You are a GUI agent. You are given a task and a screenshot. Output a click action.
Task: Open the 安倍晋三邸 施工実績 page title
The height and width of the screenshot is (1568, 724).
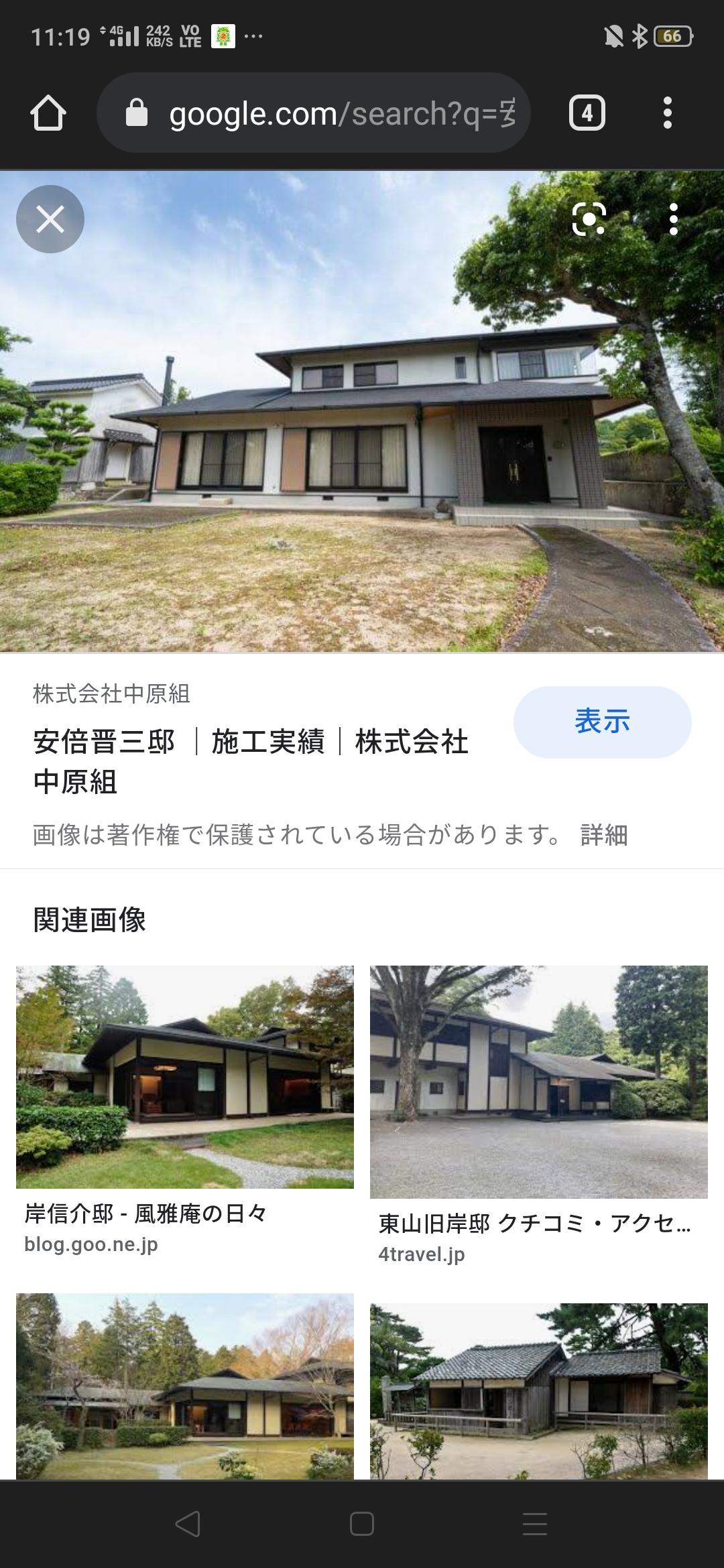[251, 761]
